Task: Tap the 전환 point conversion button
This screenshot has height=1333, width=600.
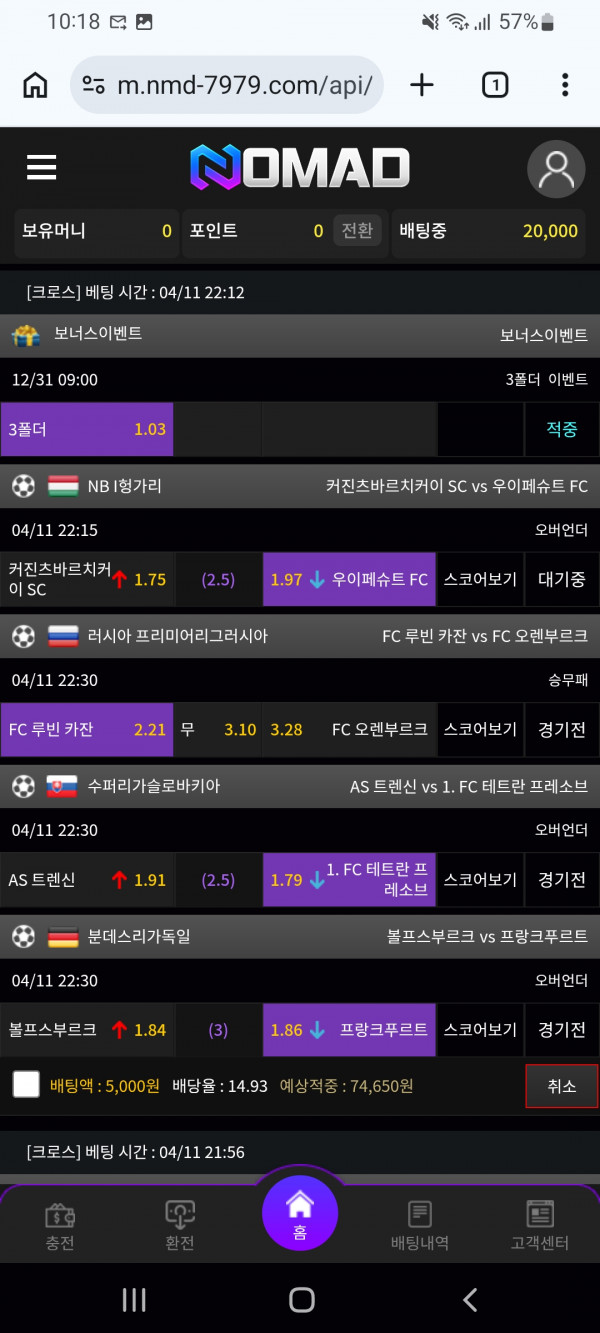Action: tap(357, 231)
